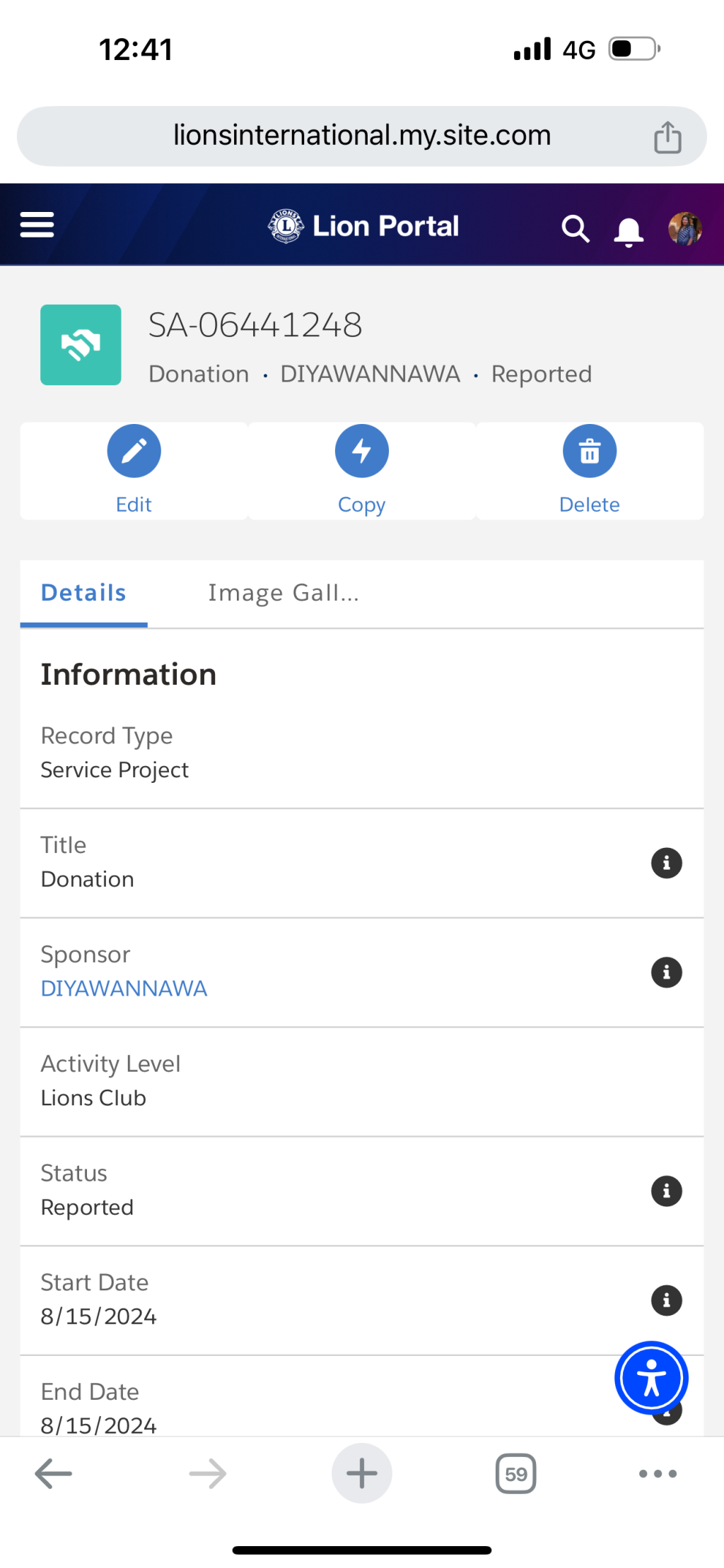
Task: Open a new browser tab
Action: click(x=362, y=1473)
